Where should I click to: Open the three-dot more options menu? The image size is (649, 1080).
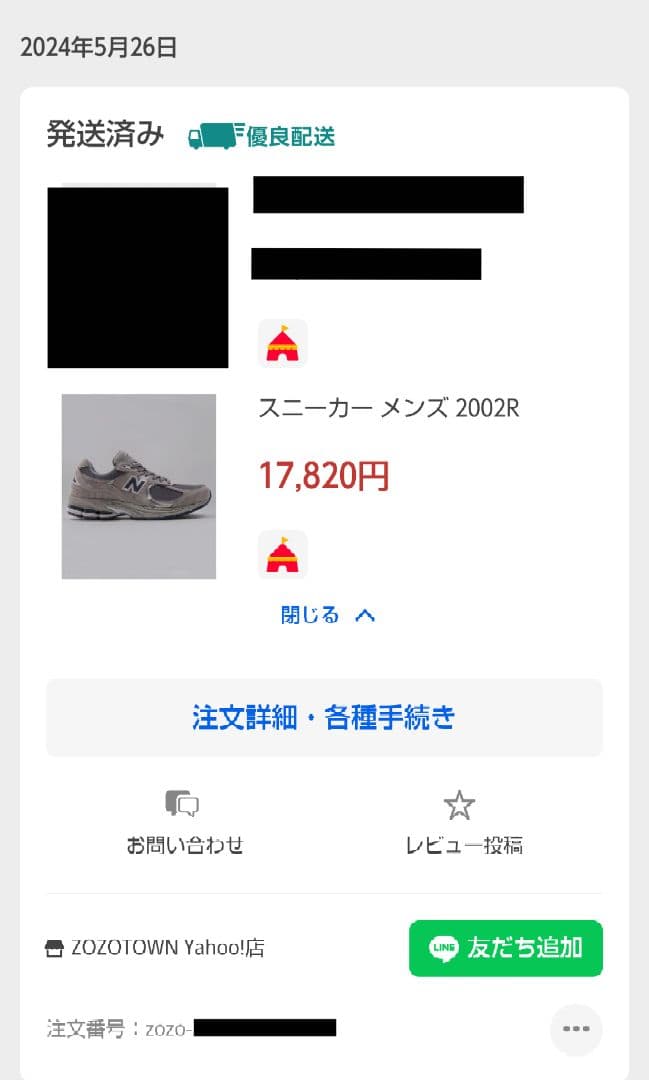(576, 1029)
